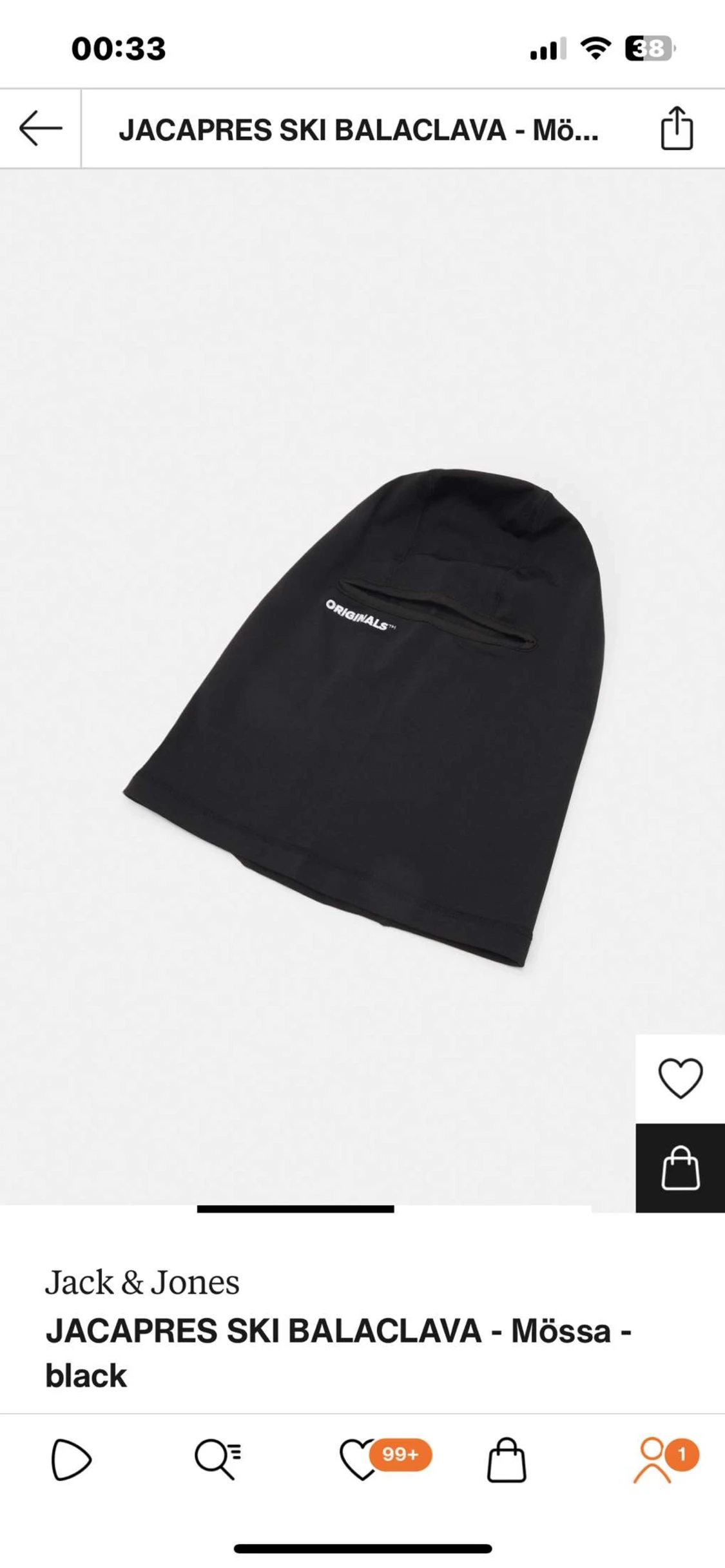Share this balaclava product page
Viewport: 725px width, 1568px height.
(x=677, y=129)
